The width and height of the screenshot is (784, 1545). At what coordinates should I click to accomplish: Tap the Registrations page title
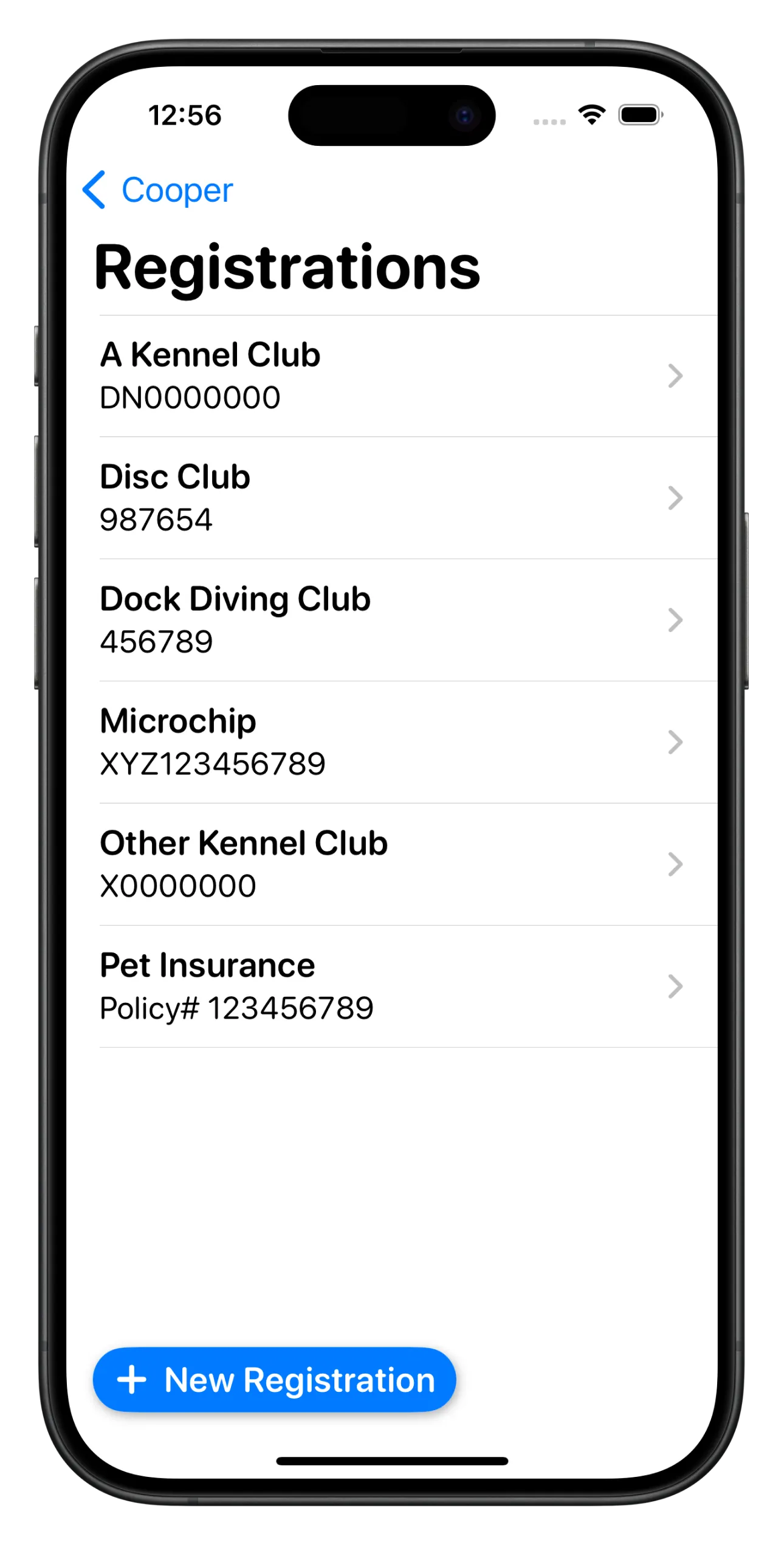pyautogui.click(x=287, y=266)
